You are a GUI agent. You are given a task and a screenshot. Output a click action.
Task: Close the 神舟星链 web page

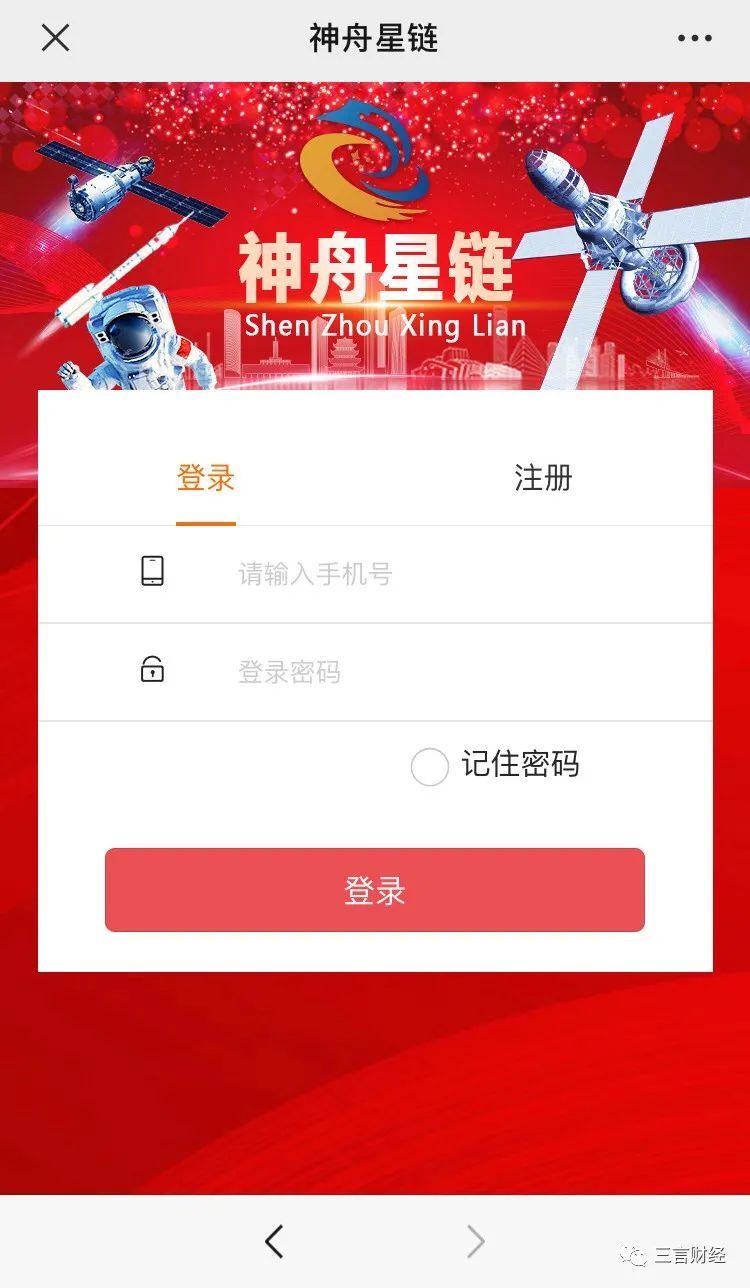[x=55, y=38]
